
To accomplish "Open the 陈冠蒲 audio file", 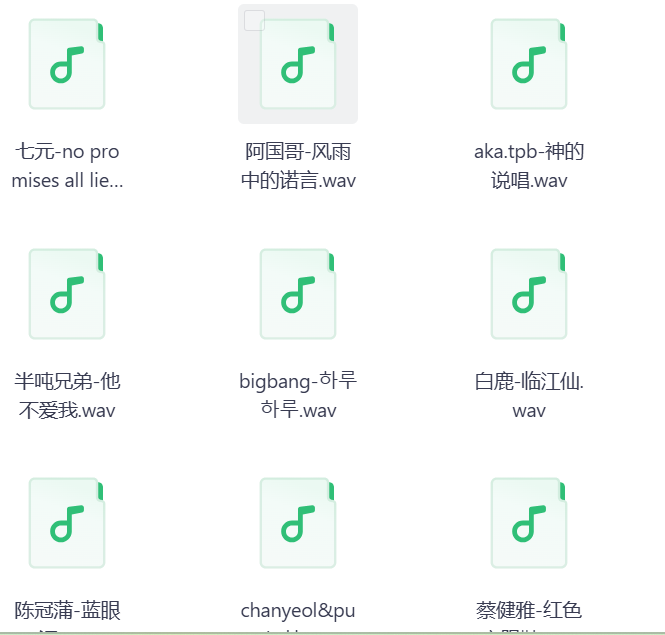I will pos(67,523).
